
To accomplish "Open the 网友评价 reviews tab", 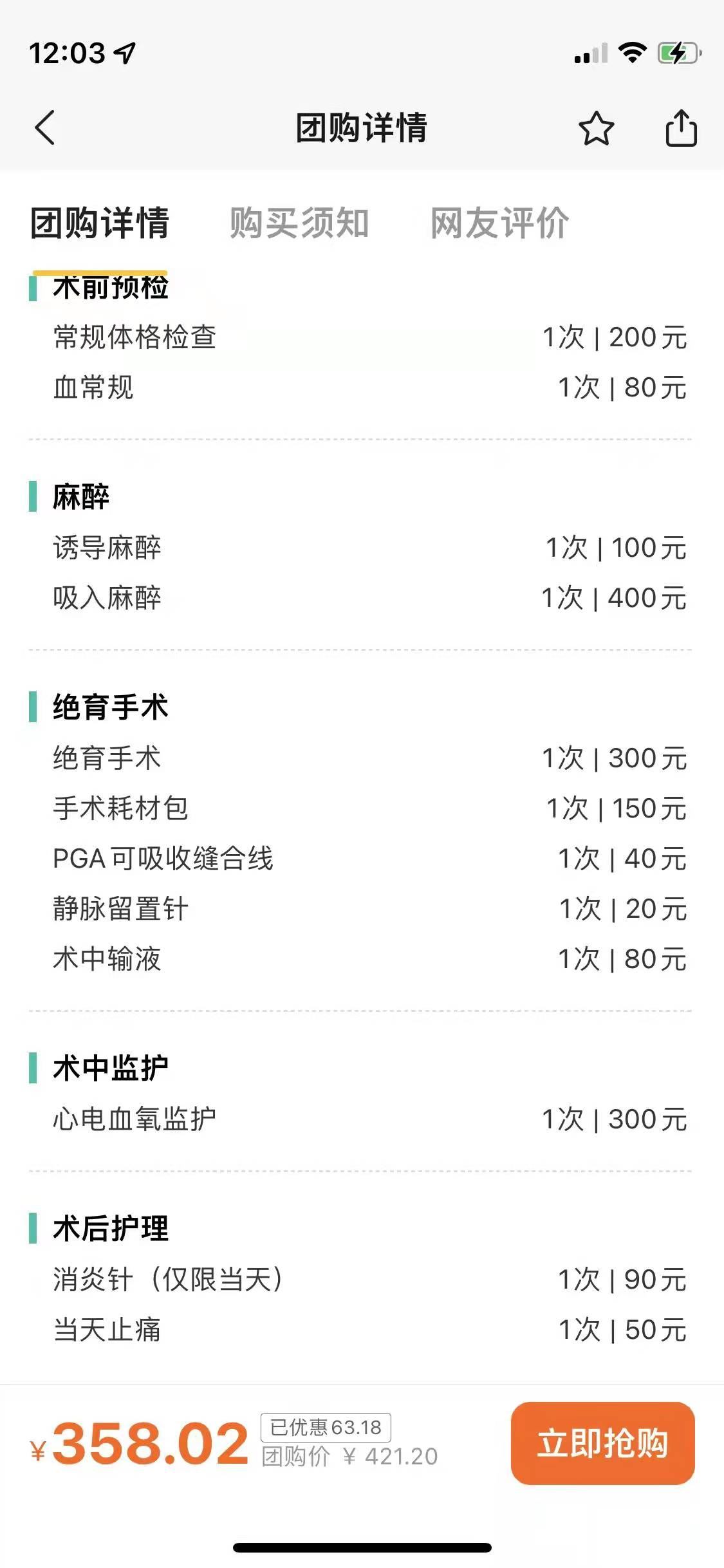I will [499, 223].
